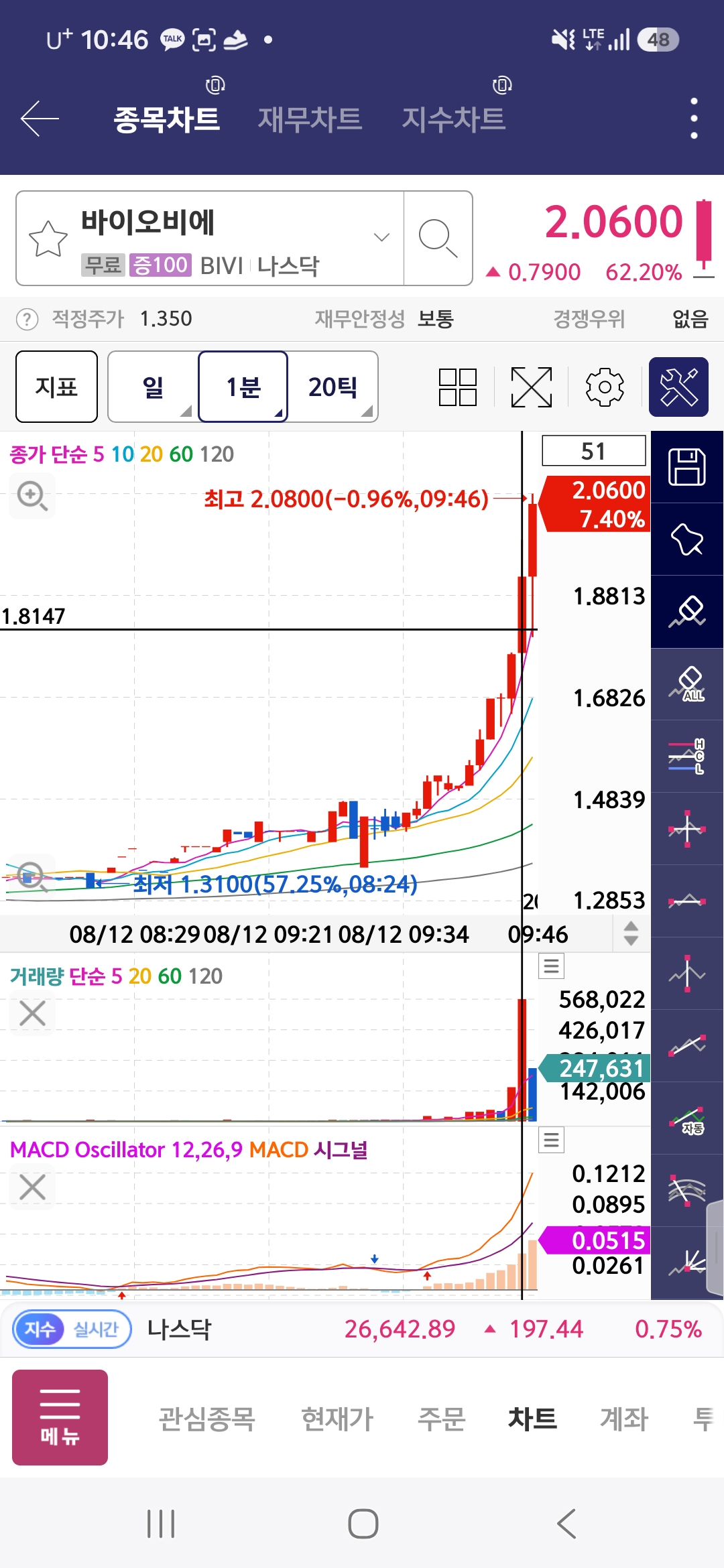Switch to the 재무차트 tab
724x1568 pixels.
(x=310, y=119)
